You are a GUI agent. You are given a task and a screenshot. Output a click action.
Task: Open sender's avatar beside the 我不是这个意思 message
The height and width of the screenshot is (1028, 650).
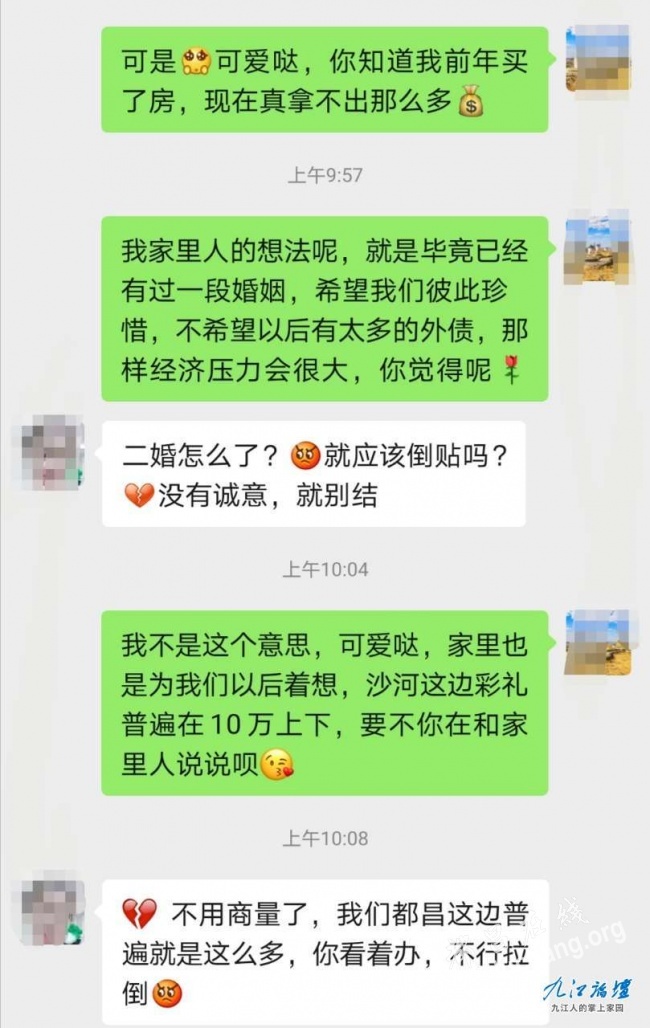click(597, 642)
